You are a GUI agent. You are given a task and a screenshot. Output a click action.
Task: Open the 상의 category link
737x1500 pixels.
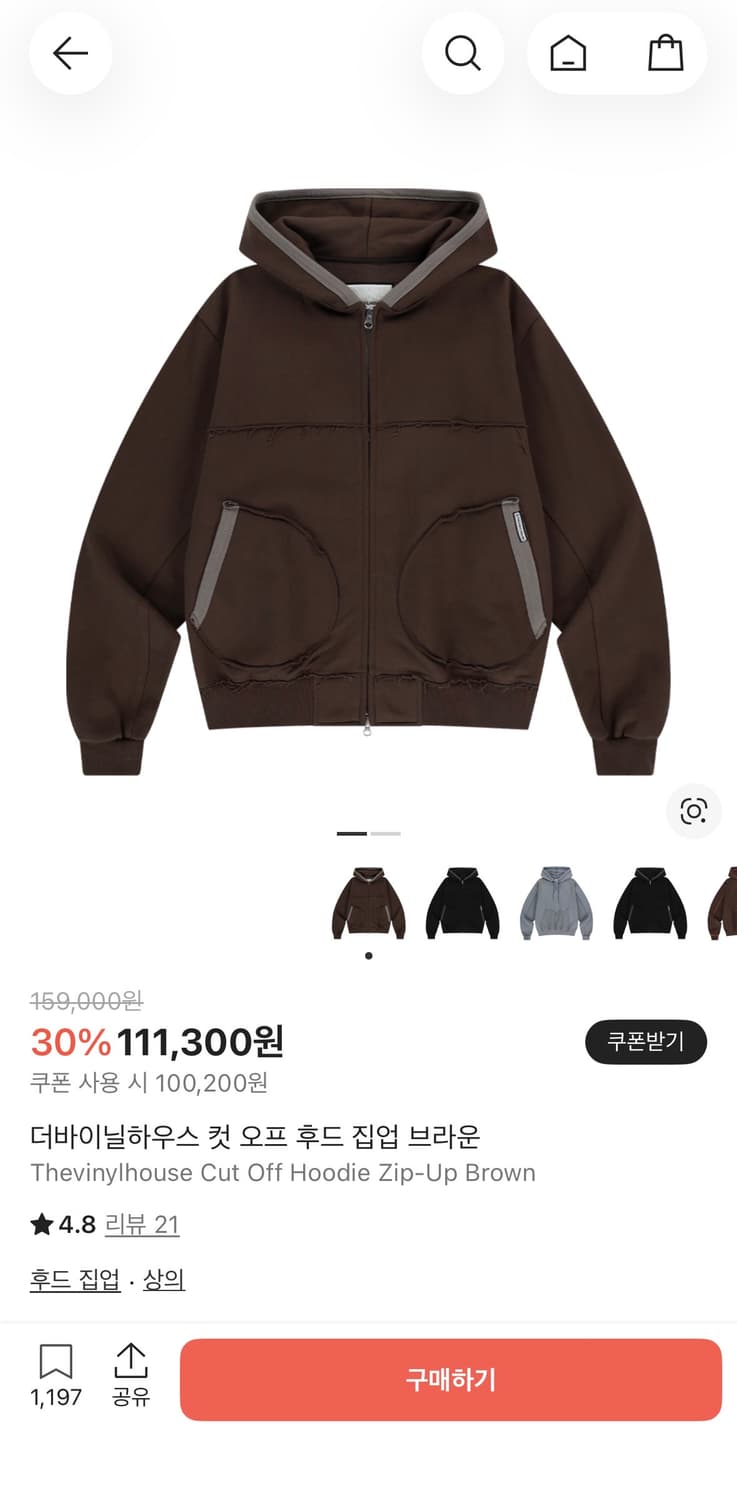click(x=162, y=1279)
